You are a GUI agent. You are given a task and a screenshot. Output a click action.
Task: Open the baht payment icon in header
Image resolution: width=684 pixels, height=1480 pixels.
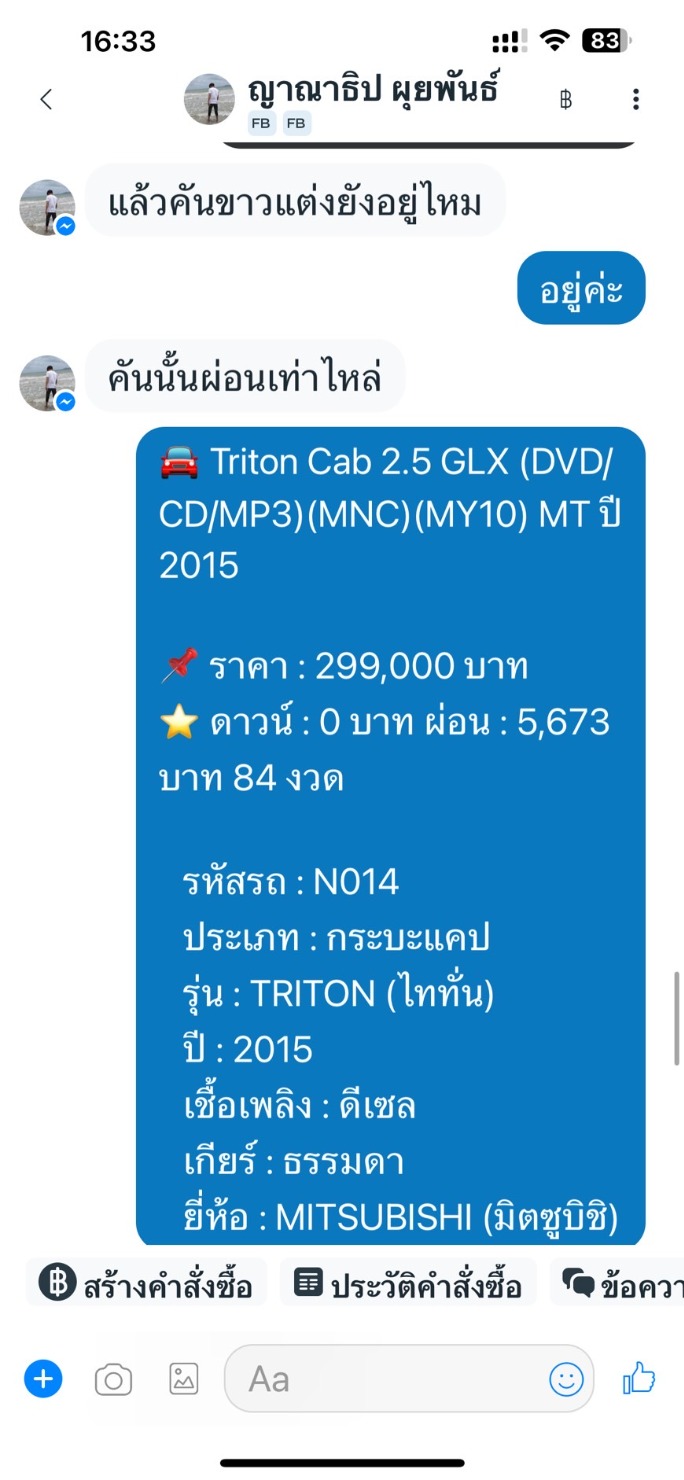[x=566, y=99]
